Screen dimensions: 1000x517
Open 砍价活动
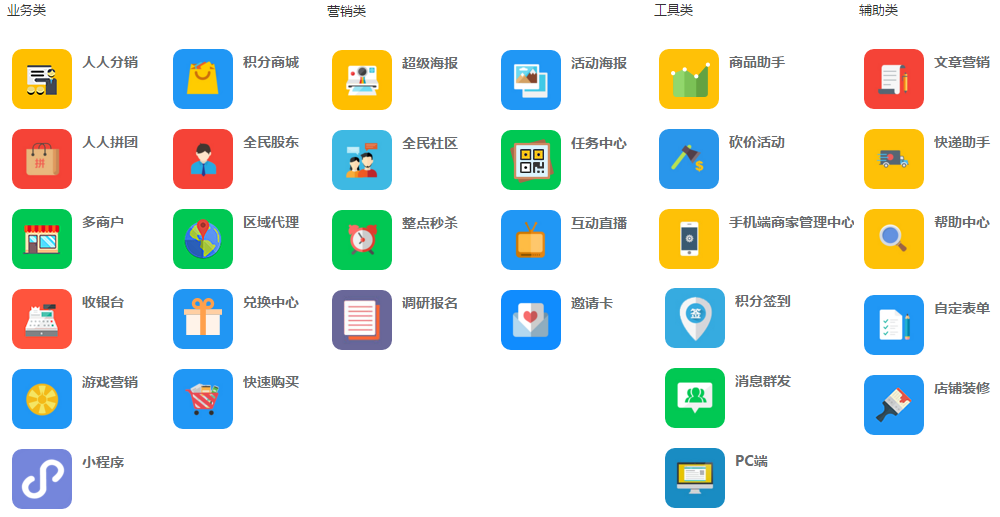pyautogui.click(x=689, y=159)
